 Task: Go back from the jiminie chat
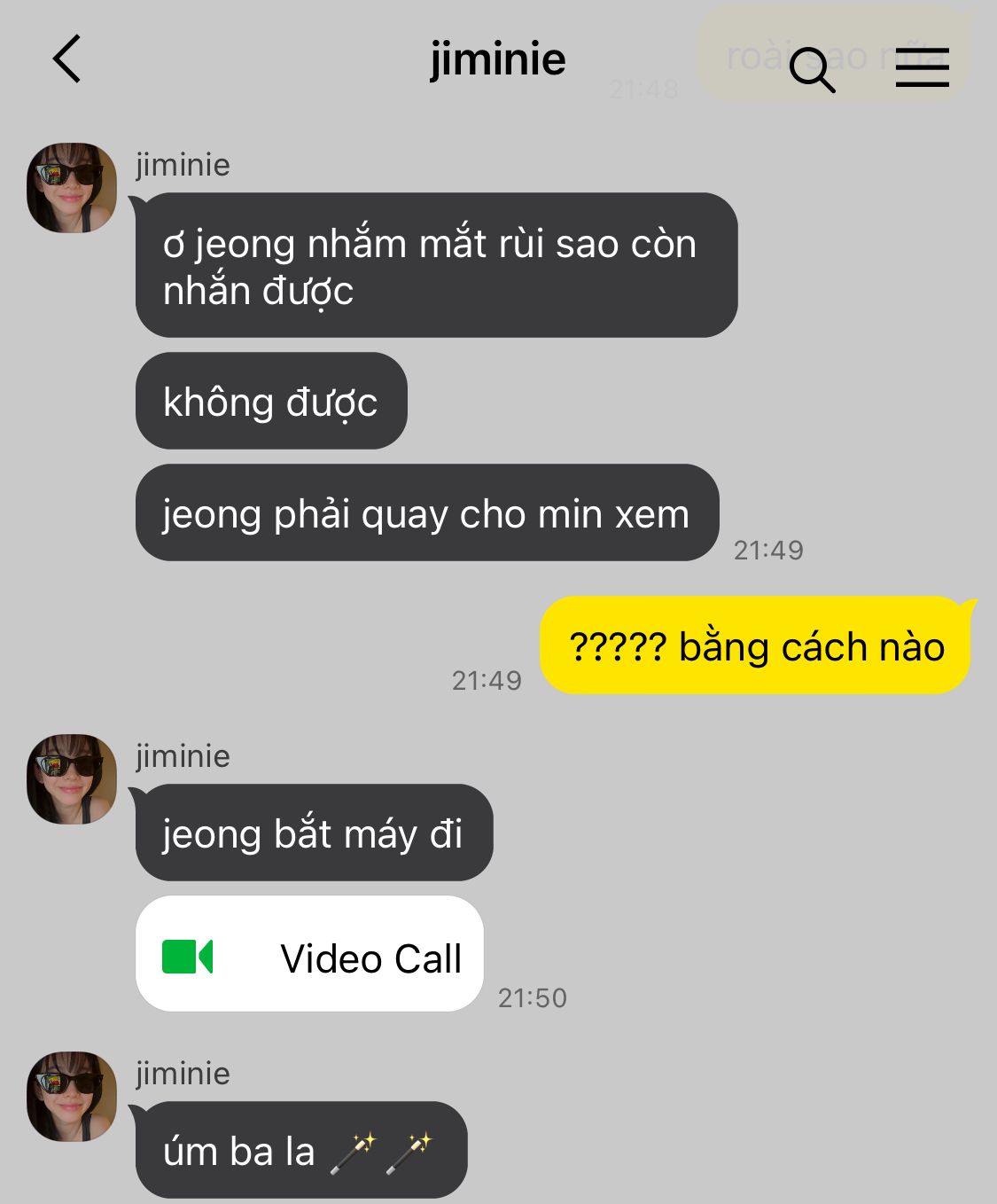(66, 59)
